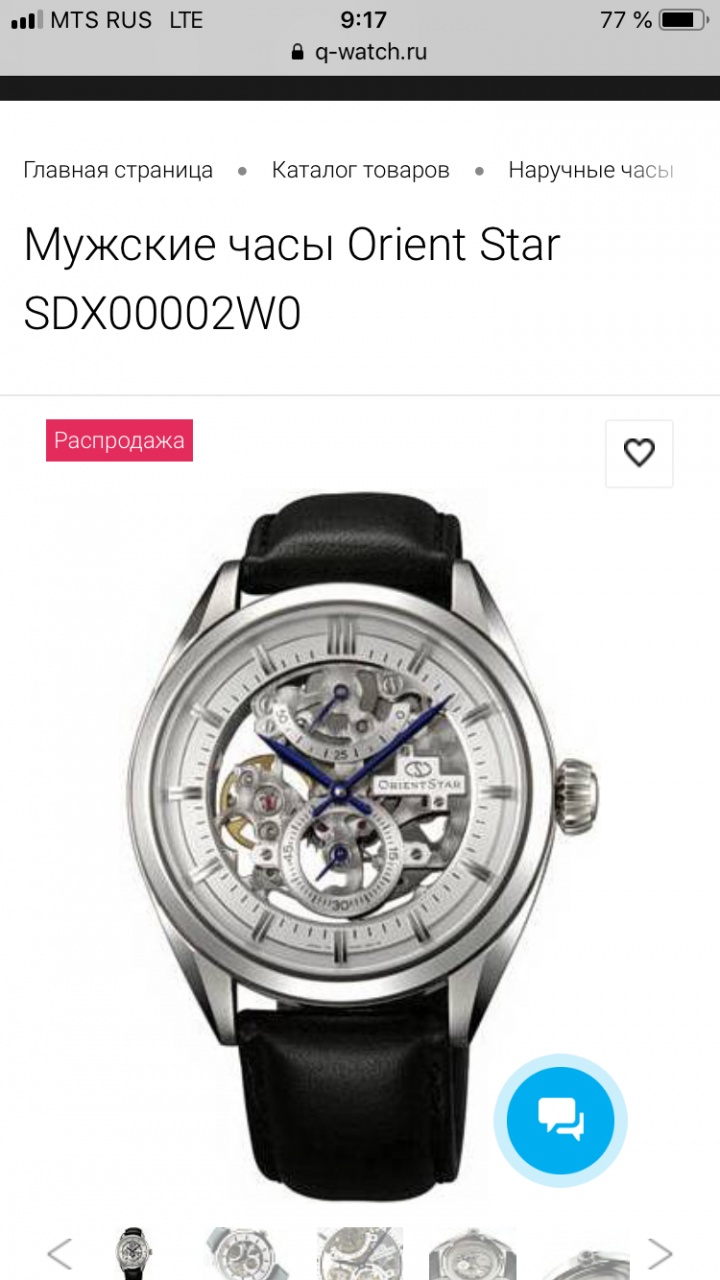This screenshot has width=720, height=1280.
Task: Open the Каталог товаров breadcrumb
Action: [360, 170]
